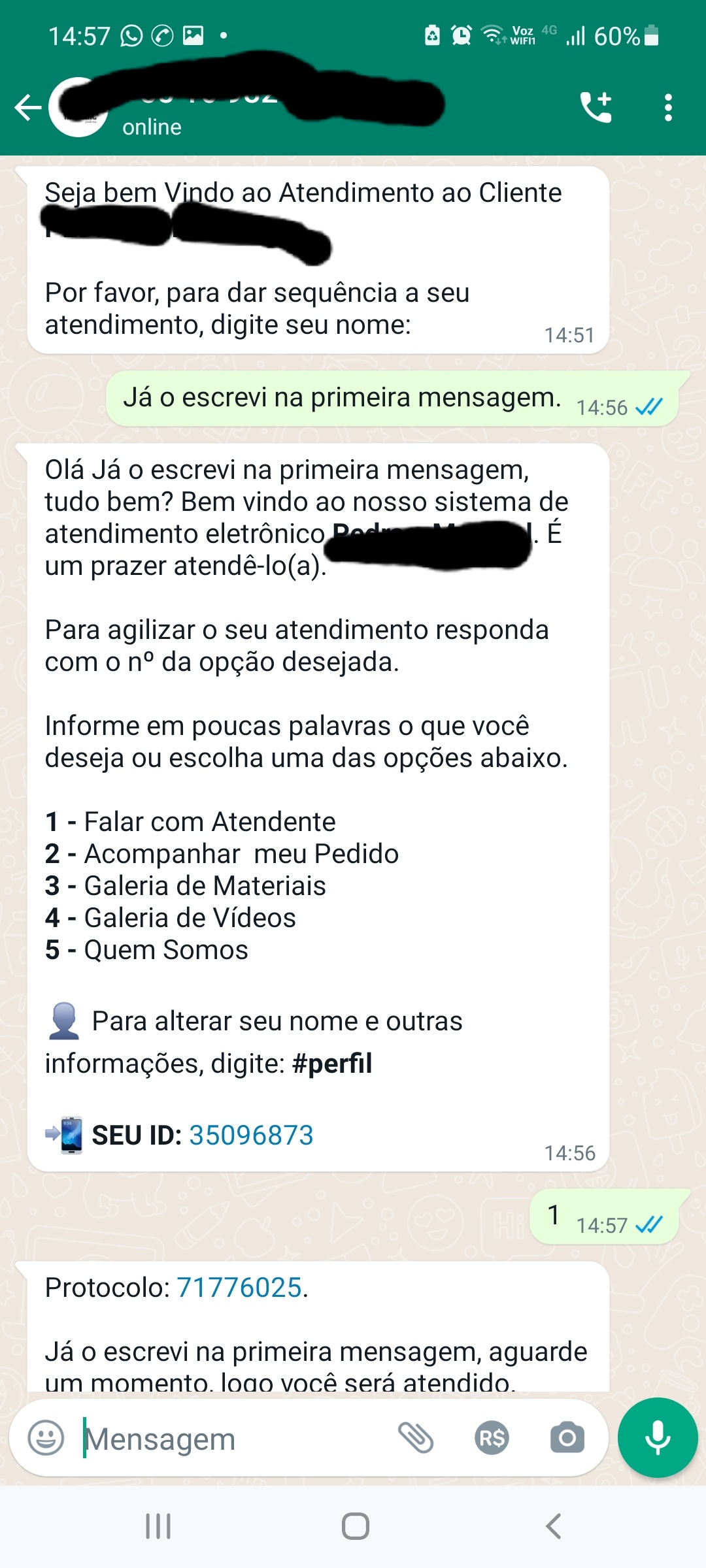
Task: Tap the ID number link 35096873
Action: pyautogui.click(x=251, y=1135)
